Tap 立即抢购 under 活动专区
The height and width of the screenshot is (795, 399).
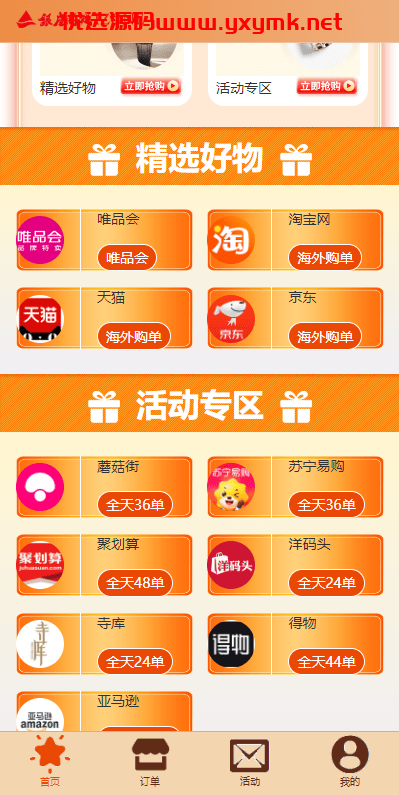click(x=327, y=86)
